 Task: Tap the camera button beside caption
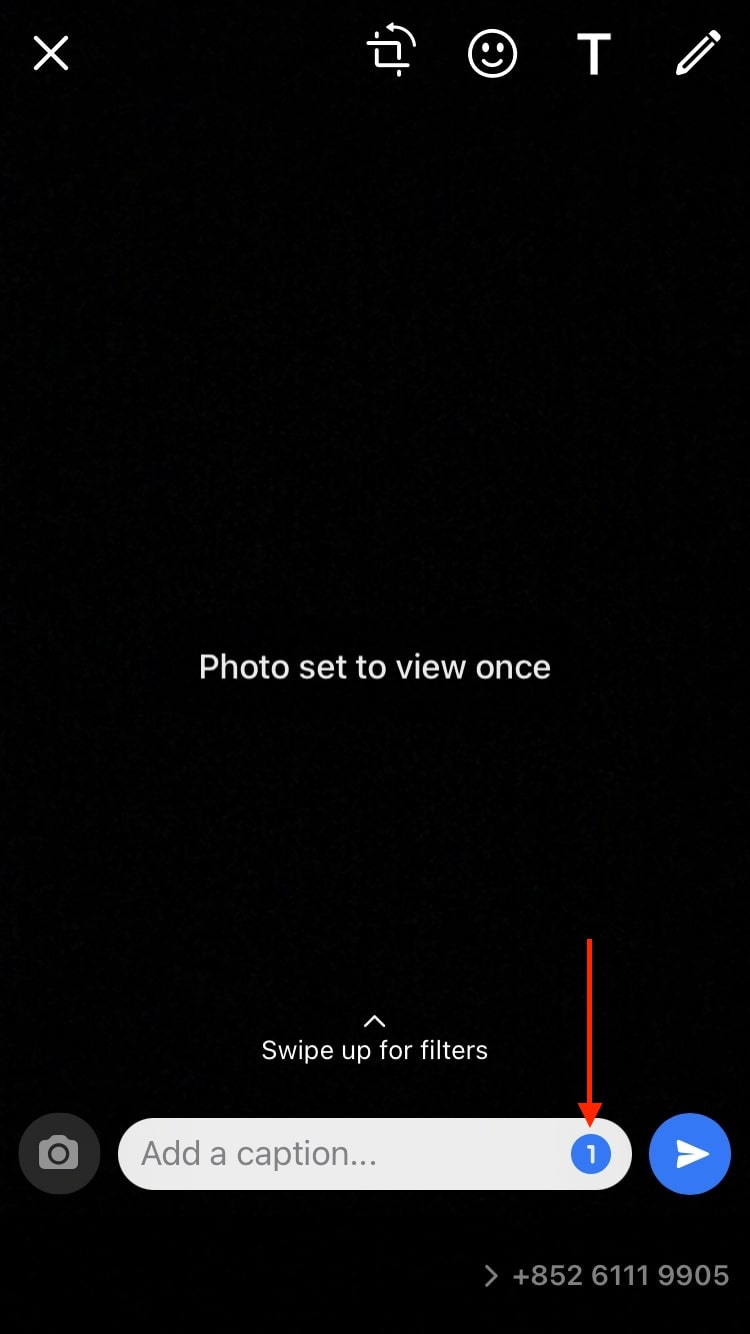(59, 1154)
